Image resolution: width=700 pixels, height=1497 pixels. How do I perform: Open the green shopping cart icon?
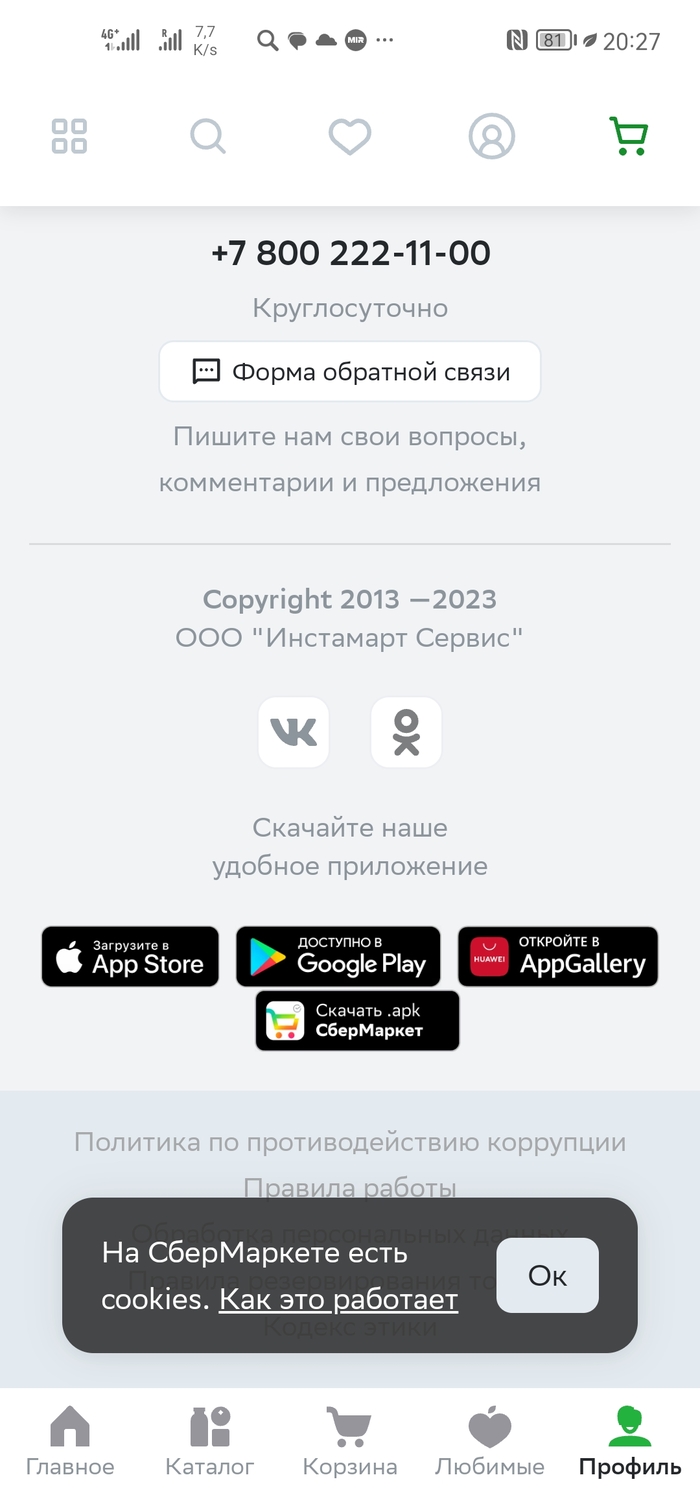629,136
